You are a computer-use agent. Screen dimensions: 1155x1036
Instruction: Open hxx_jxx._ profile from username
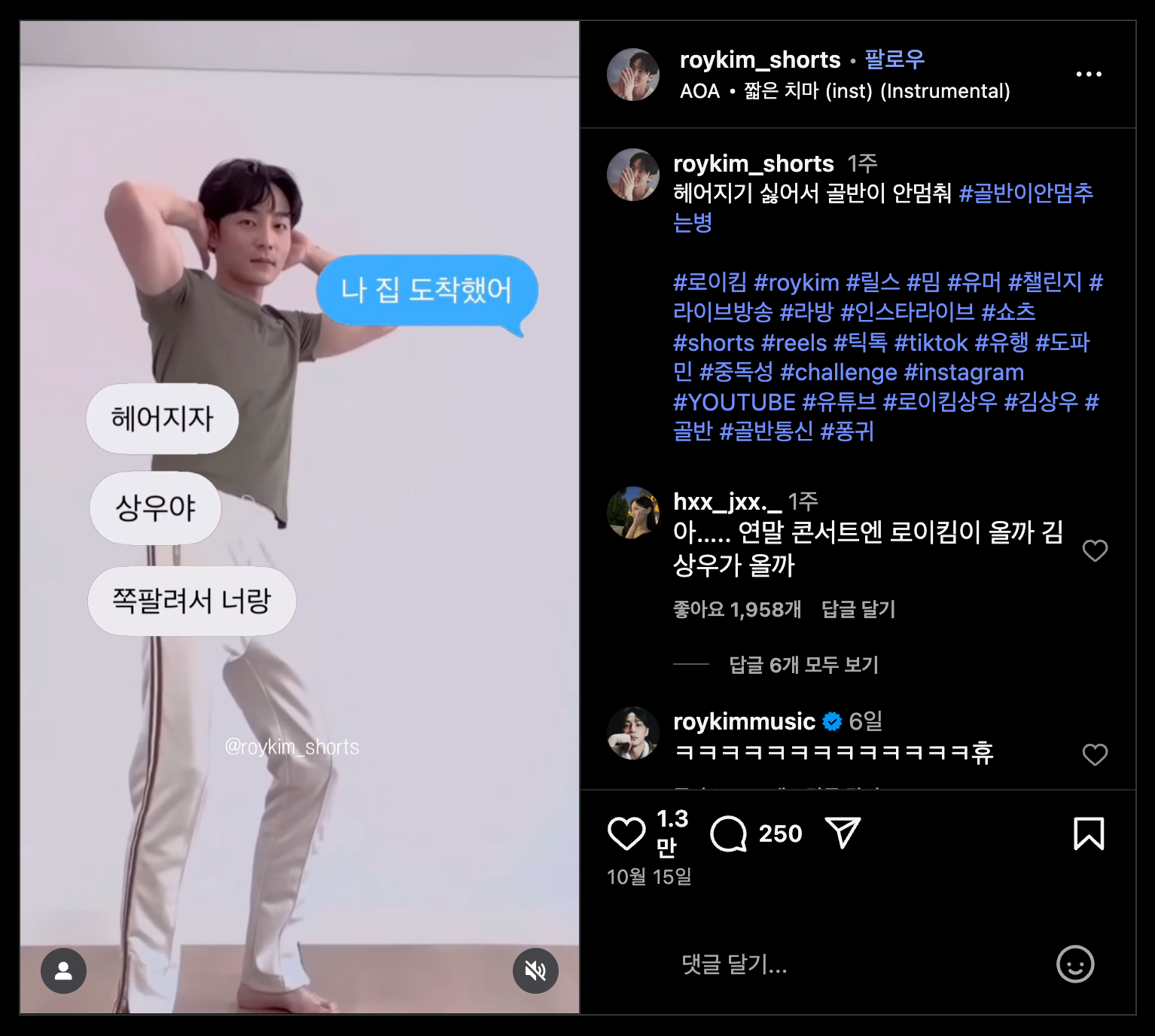pos(727,501)
